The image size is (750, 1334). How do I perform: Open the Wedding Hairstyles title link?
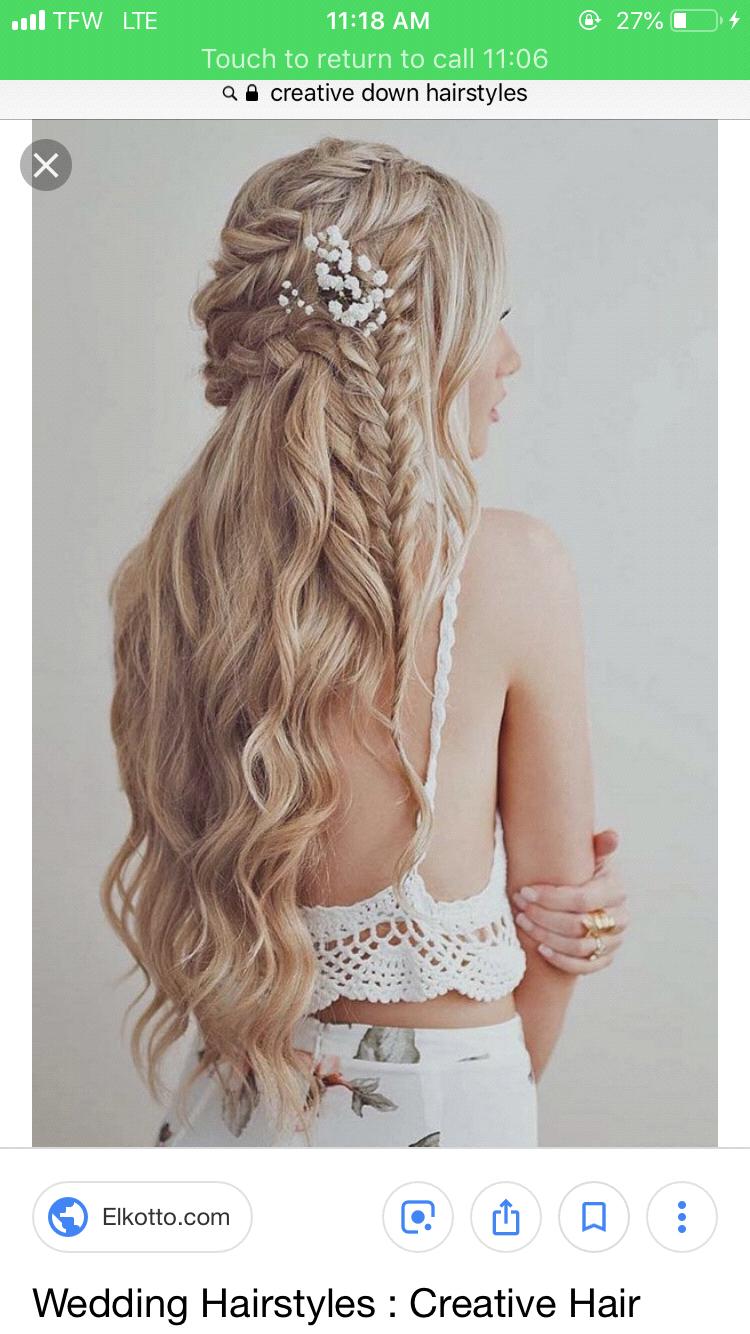pyautogui.click(x=336, y=1304)
